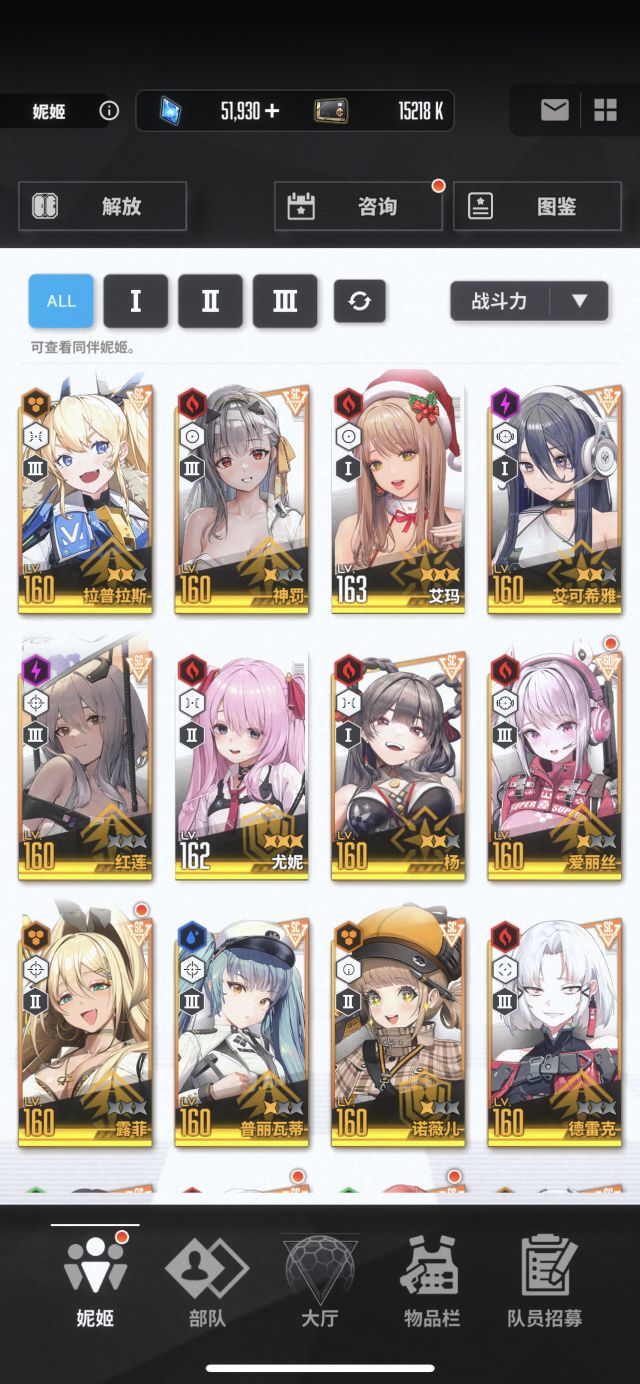Filter by burst III
Screen dimensions: 640x1384
(285, 301)
